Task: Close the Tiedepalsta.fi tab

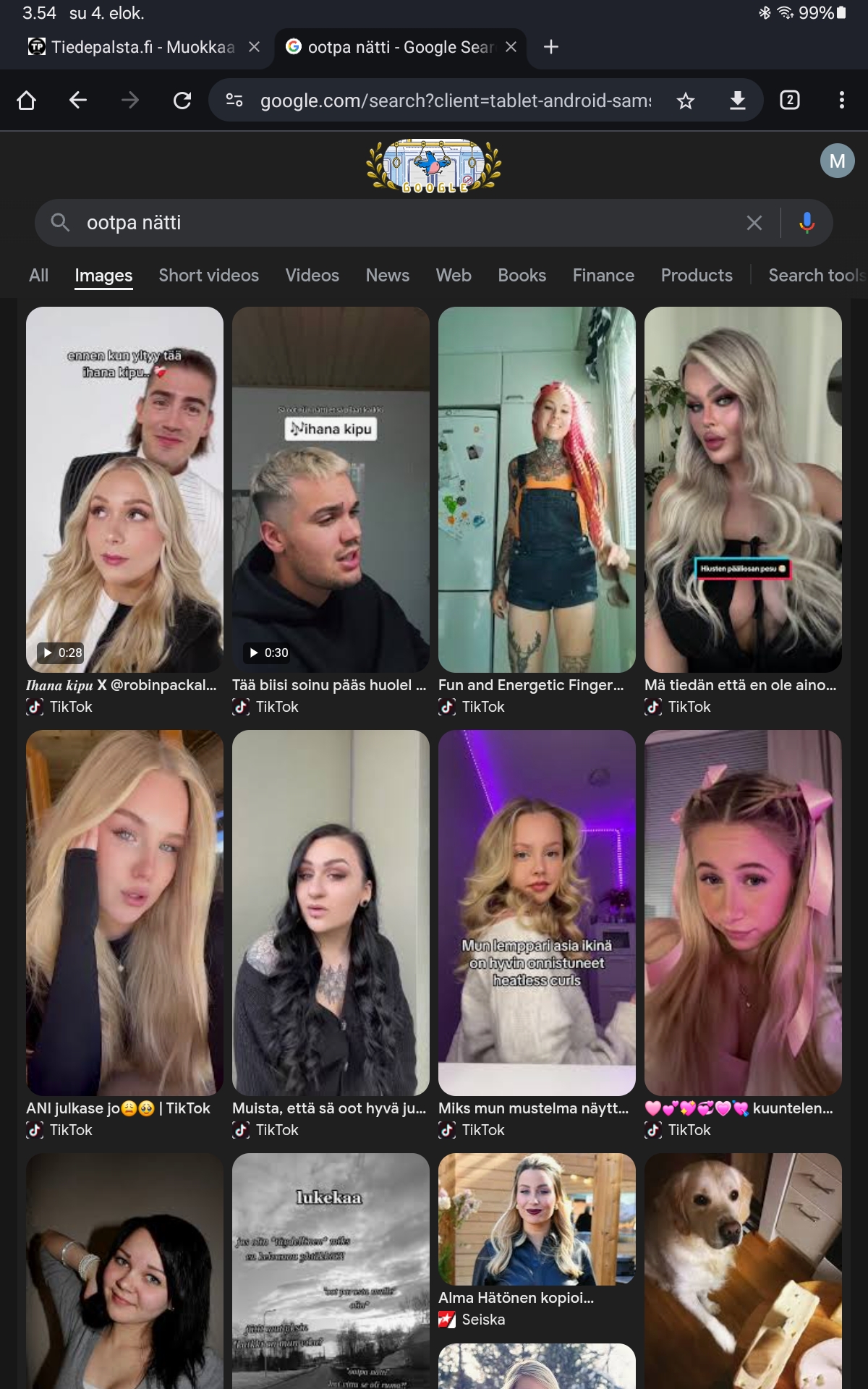Action: [254, 47]
